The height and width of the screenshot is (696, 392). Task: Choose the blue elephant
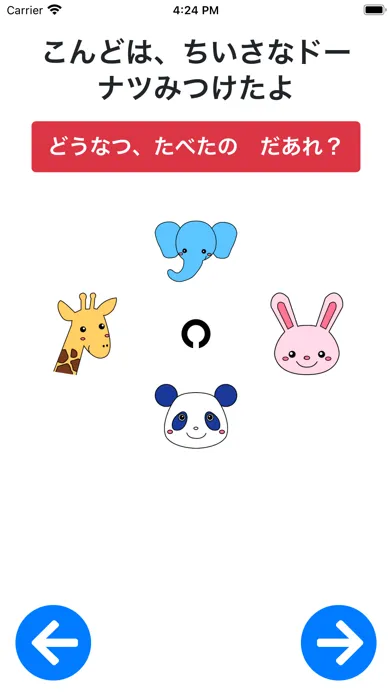click(x=196, y=251)
